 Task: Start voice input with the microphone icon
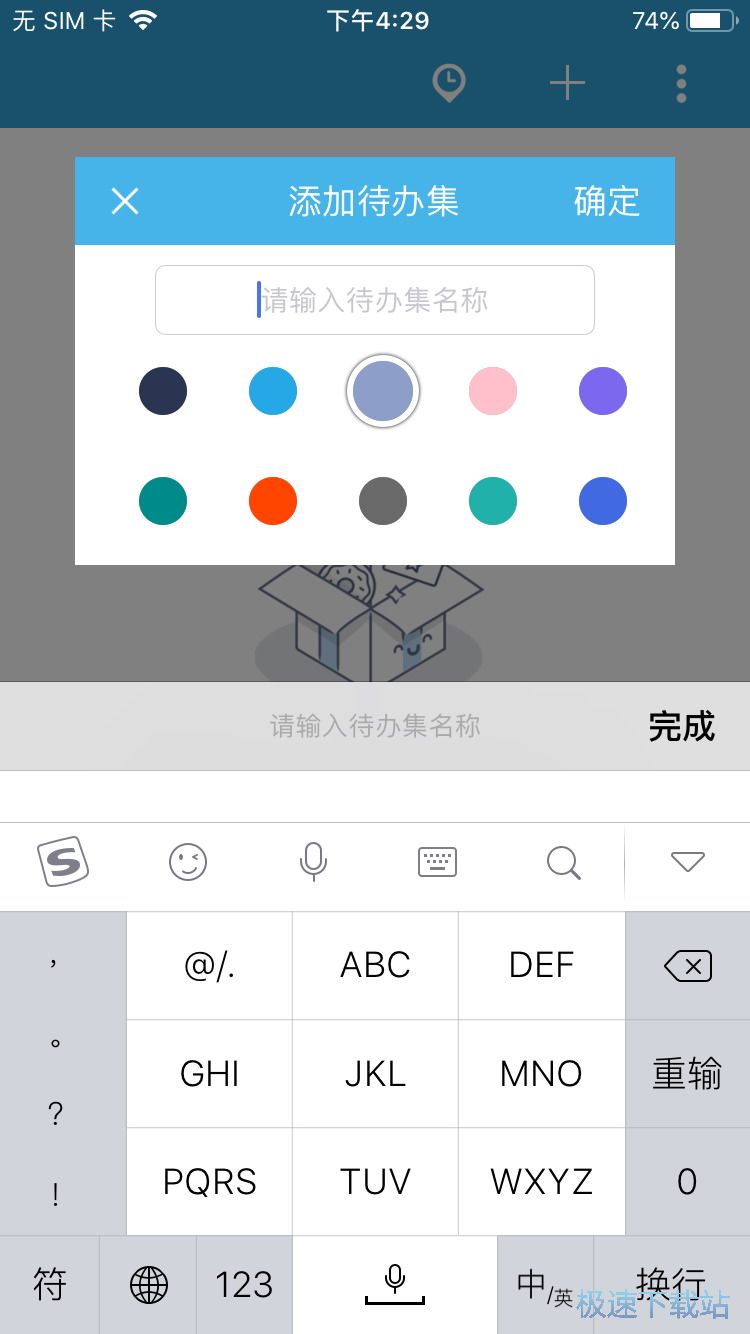(312, 862)
